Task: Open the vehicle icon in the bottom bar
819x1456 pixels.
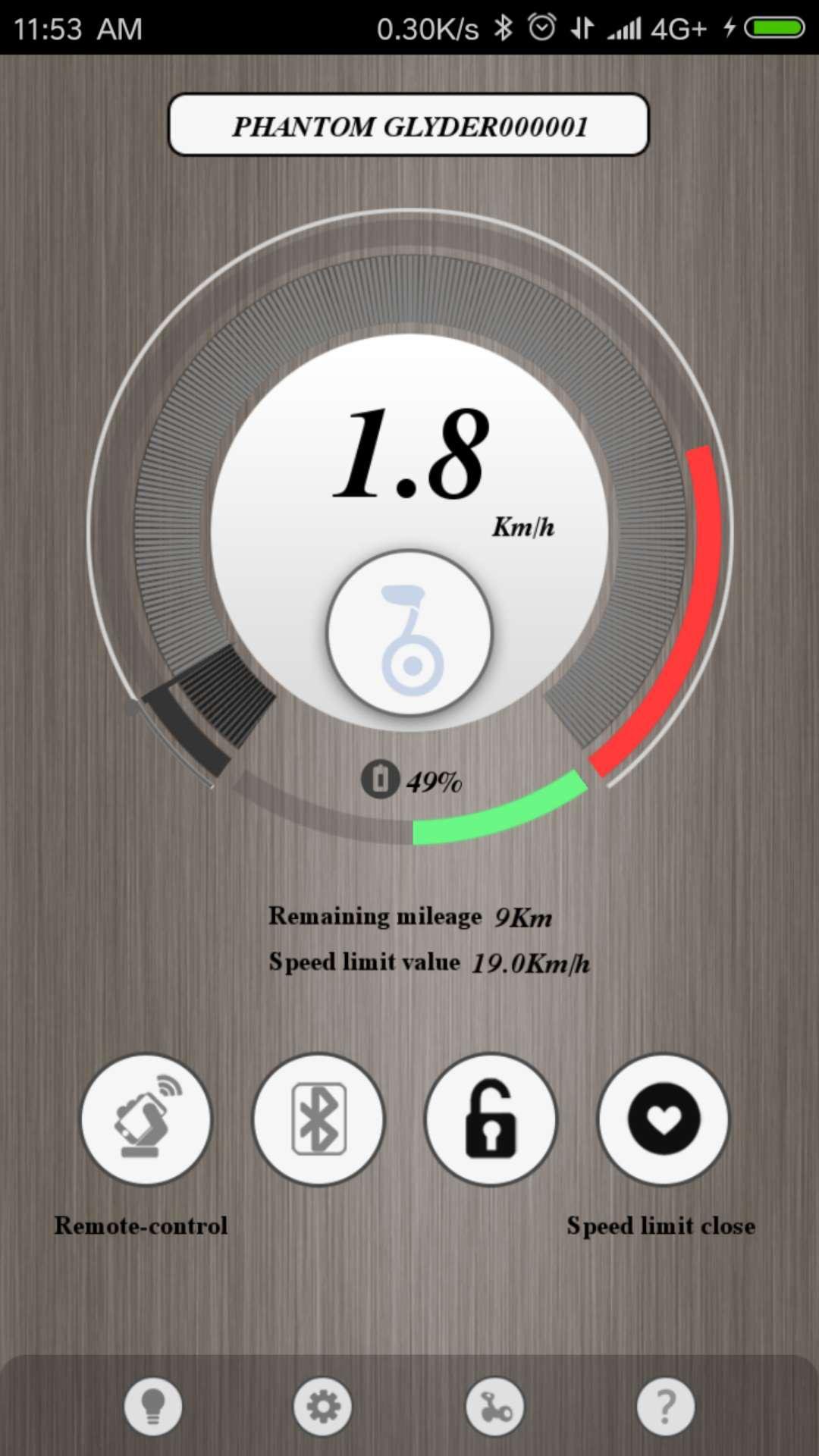Action: 494,1407
